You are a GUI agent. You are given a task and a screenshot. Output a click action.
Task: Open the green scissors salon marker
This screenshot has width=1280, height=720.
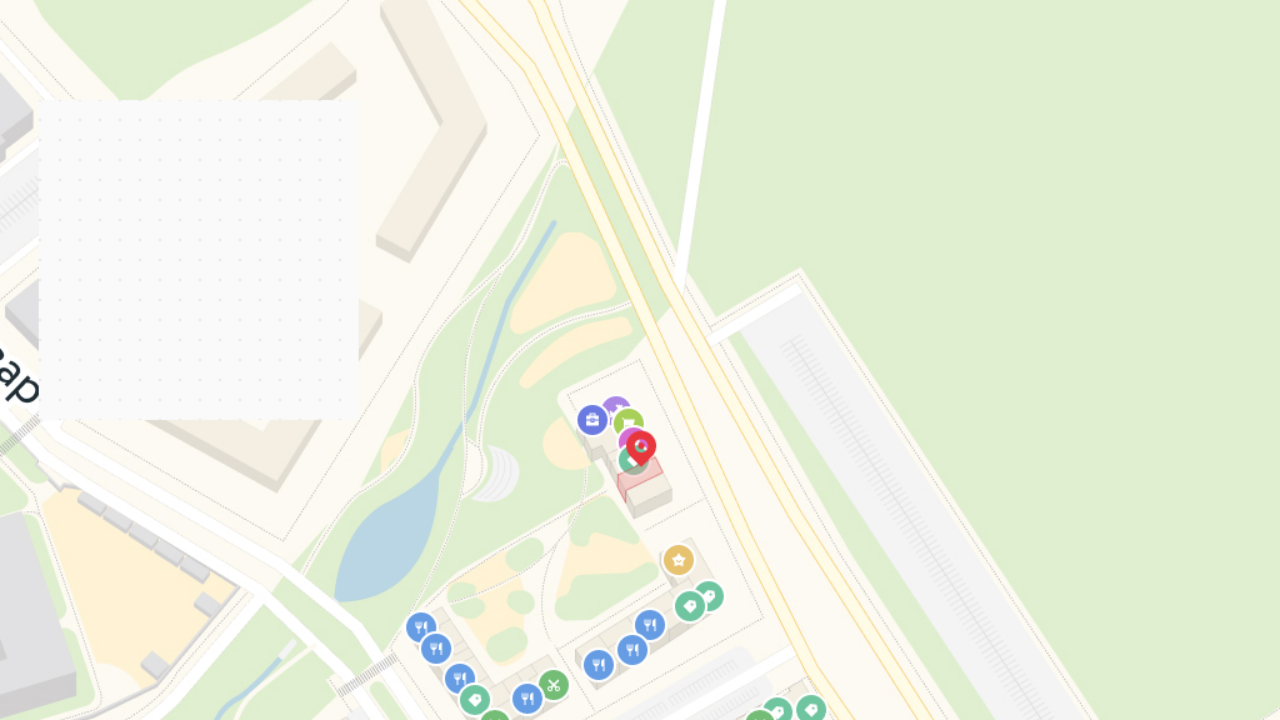tap(553, 685)
